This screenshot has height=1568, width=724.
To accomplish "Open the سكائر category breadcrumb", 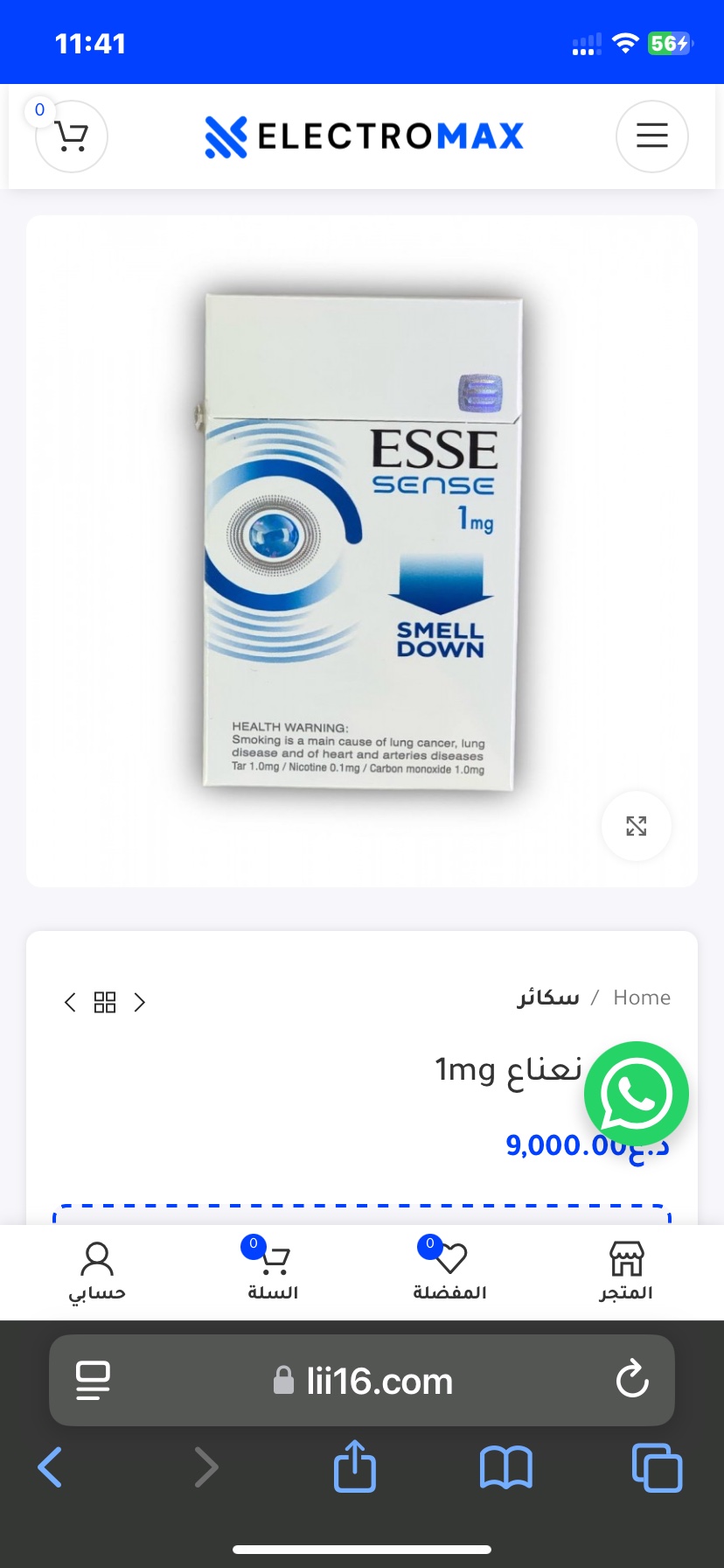I will tap(548, 997).
